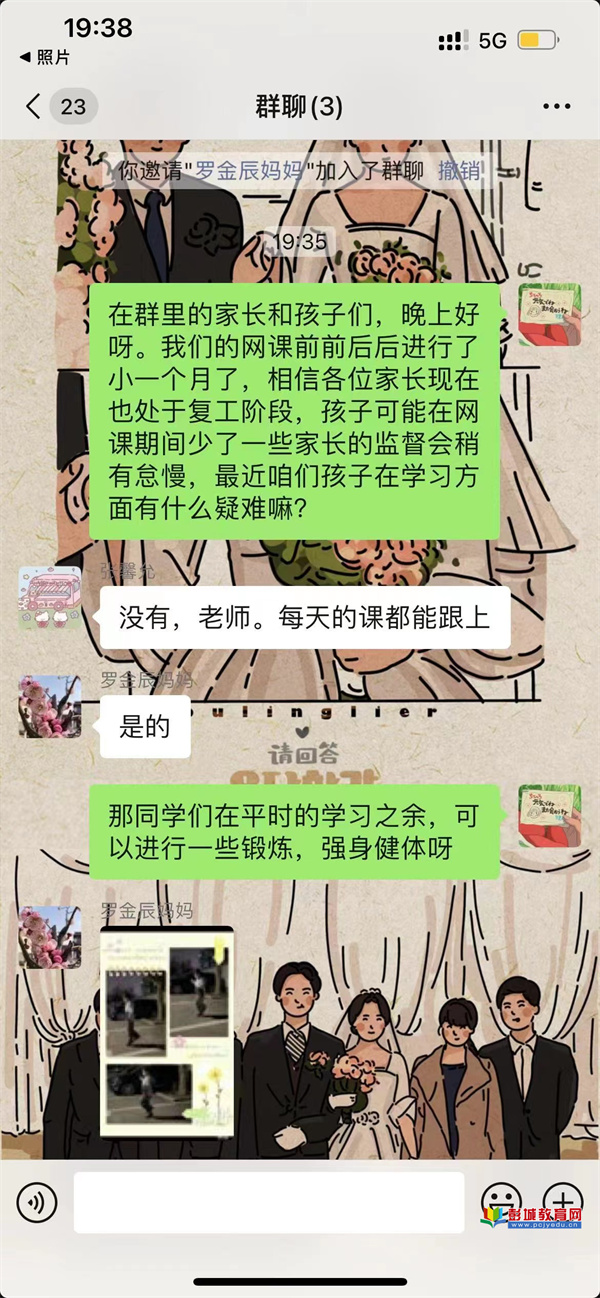Go back to the chat list
Viewport: 600px width, 1298px height.
[x=35, y=107]
